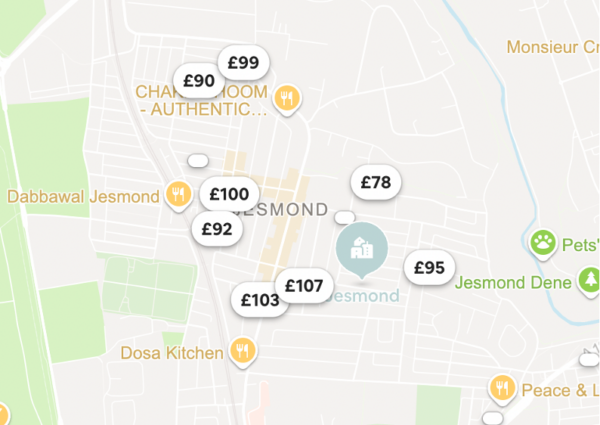Select the £78 price pin
Screen dimensions: 600x425
click(376, 182)
